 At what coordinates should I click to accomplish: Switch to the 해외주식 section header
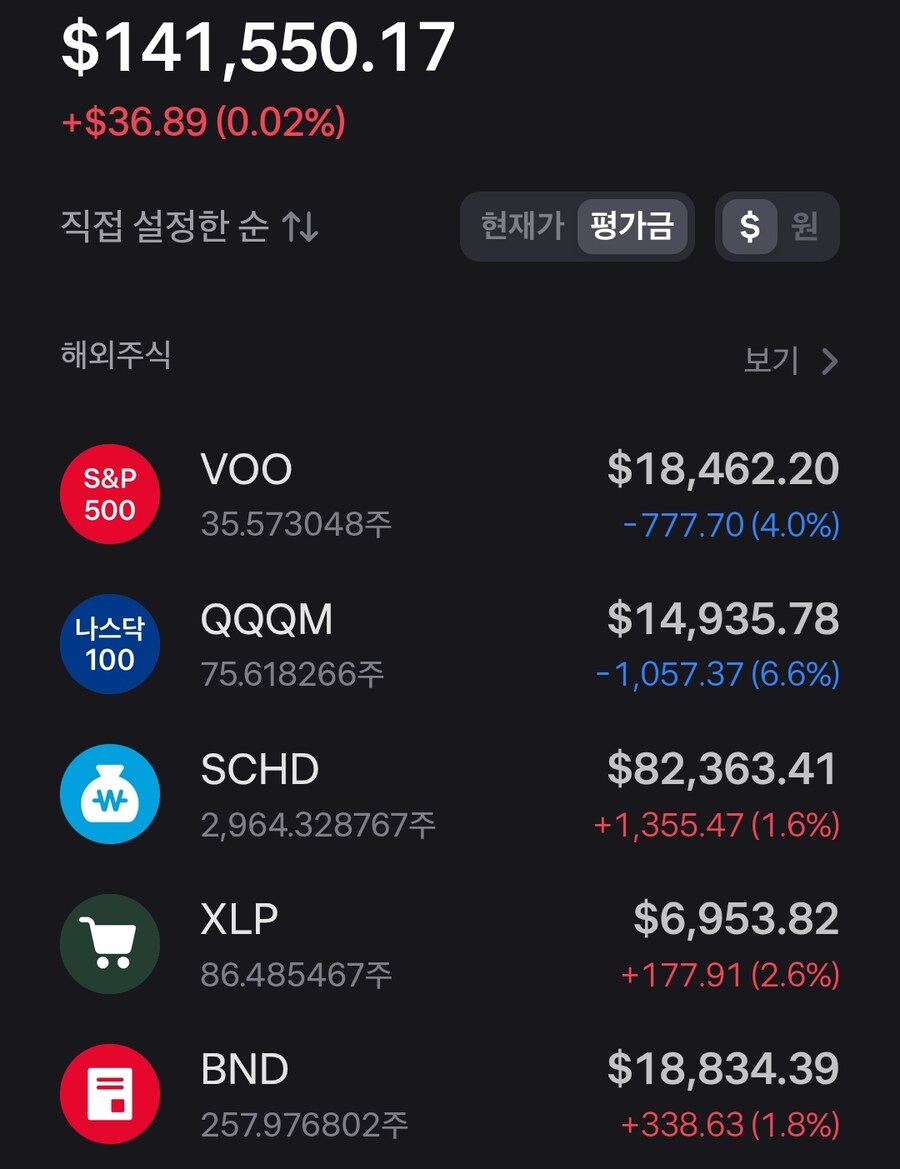click(x=113, y=357)
